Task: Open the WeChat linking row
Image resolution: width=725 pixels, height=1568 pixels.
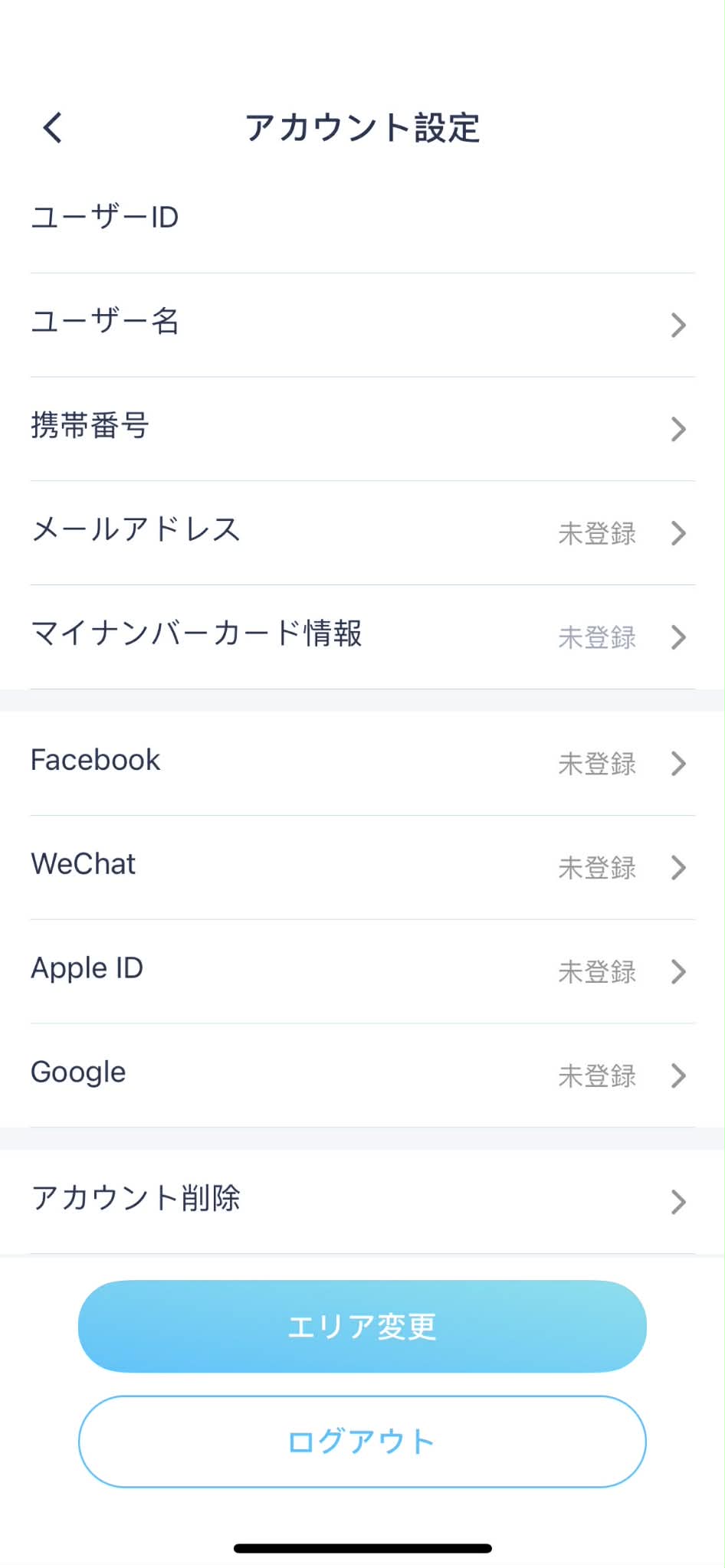Action: (x=362, y=867)
